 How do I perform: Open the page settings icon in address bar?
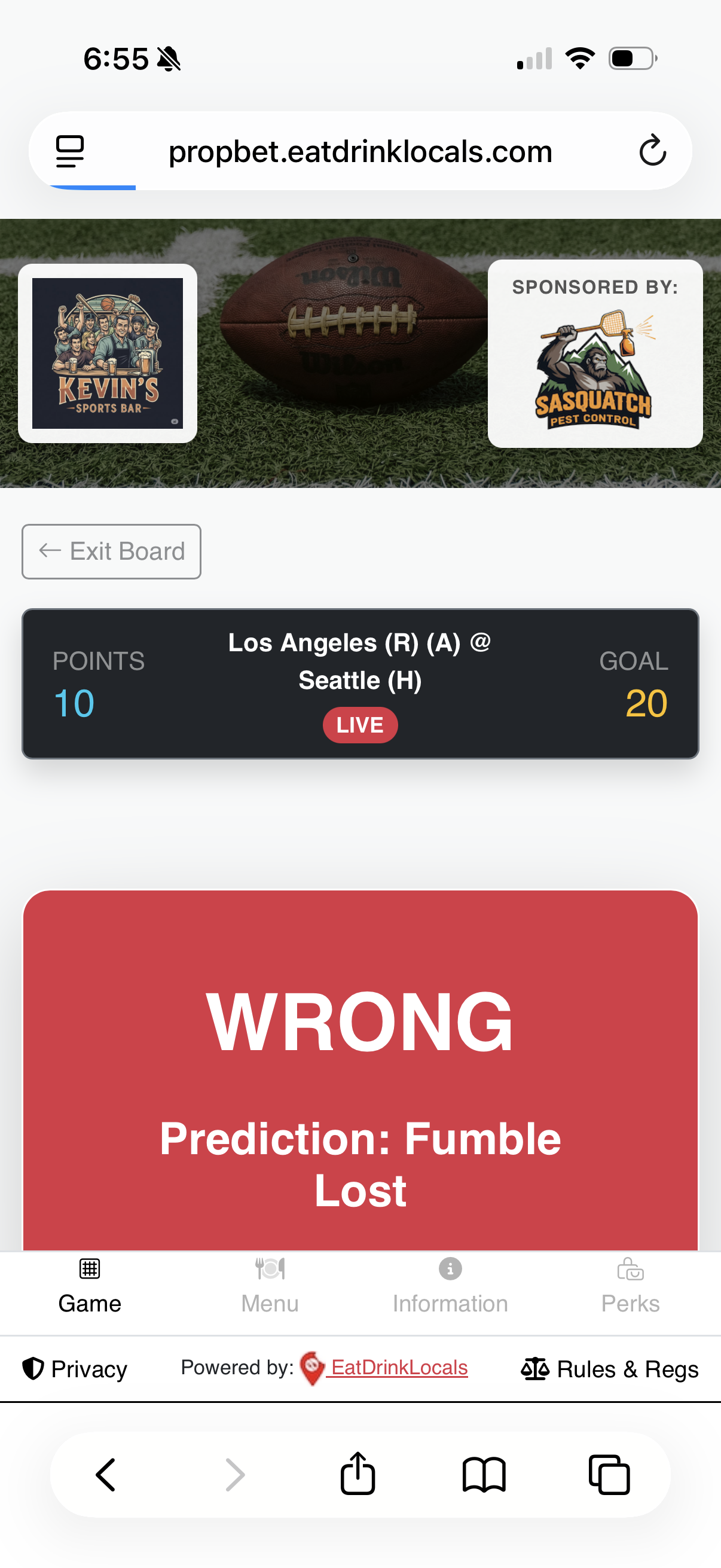tap(70, 151)
